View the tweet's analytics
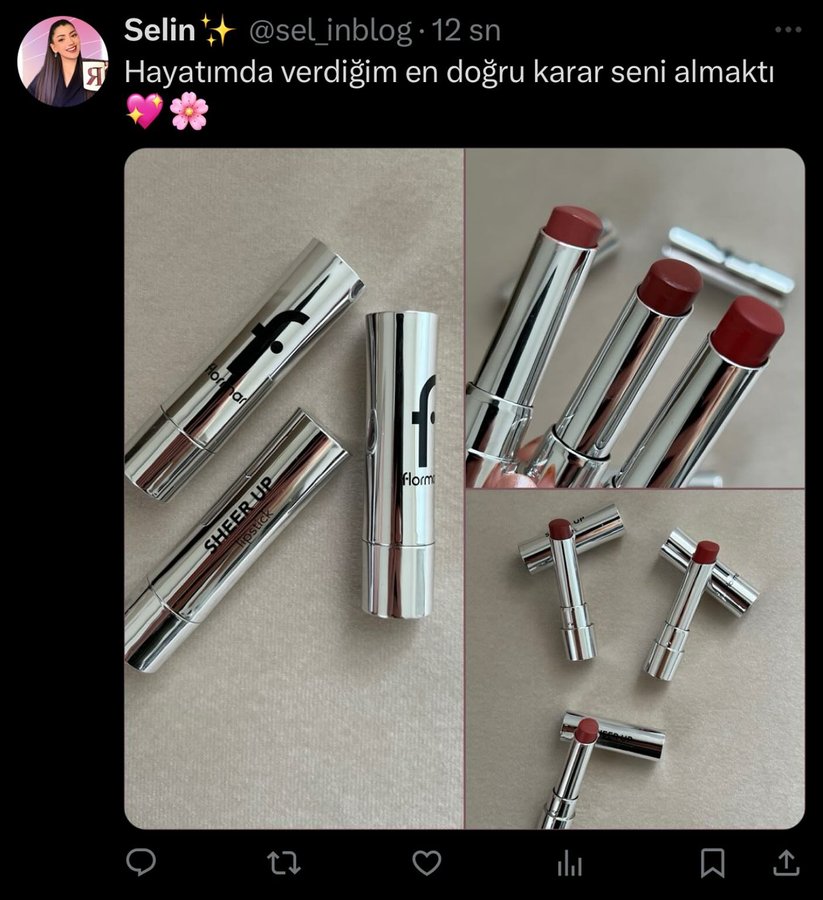This screenshot has width=823, height=900. pyautogui.click(x=569, y=862)
